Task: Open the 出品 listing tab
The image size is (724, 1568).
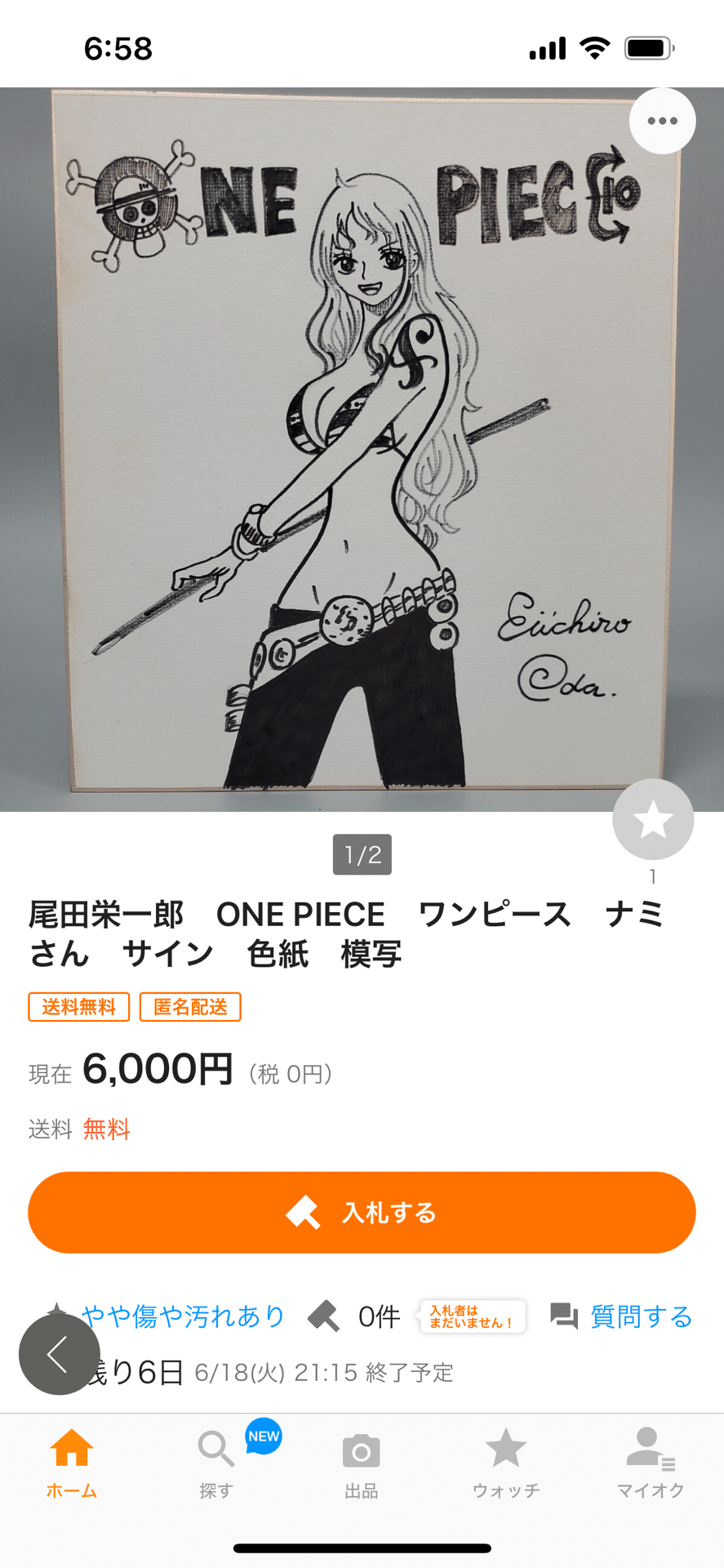Action: click(x=361, y=1463)
